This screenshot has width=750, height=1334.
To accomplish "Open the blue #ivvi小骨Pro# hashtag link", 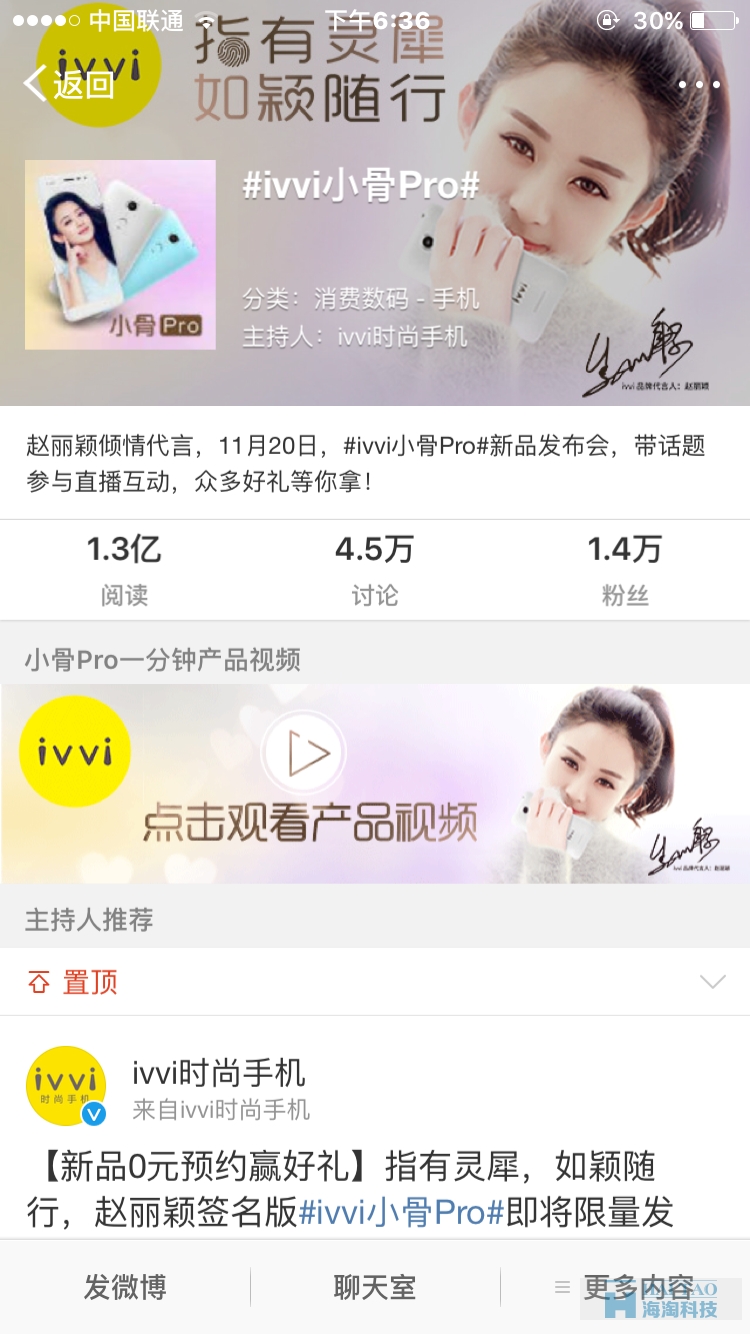I will [401, 1213].
